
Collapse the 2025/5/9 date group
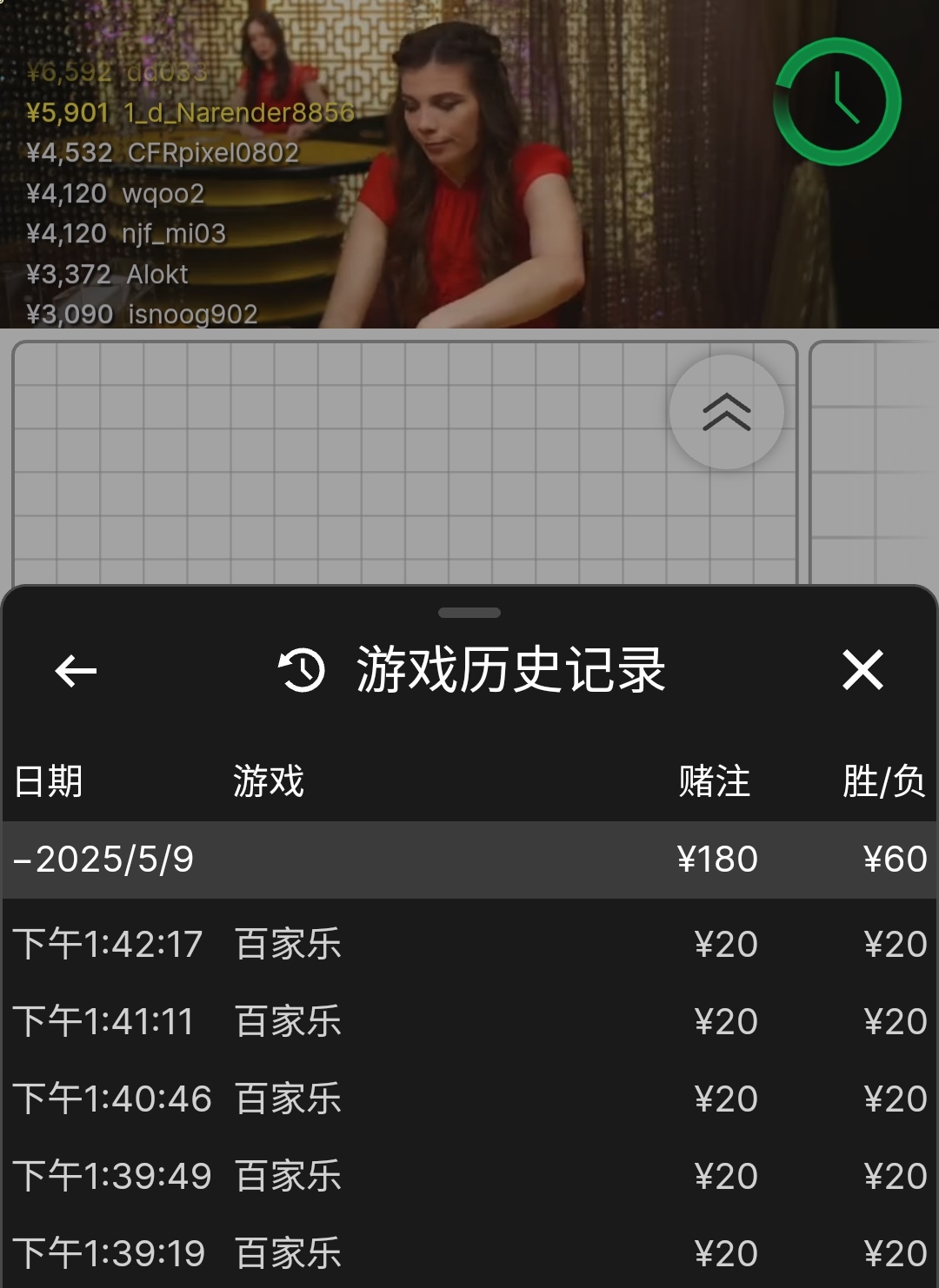pyautogui.click(x=104, y=860)
